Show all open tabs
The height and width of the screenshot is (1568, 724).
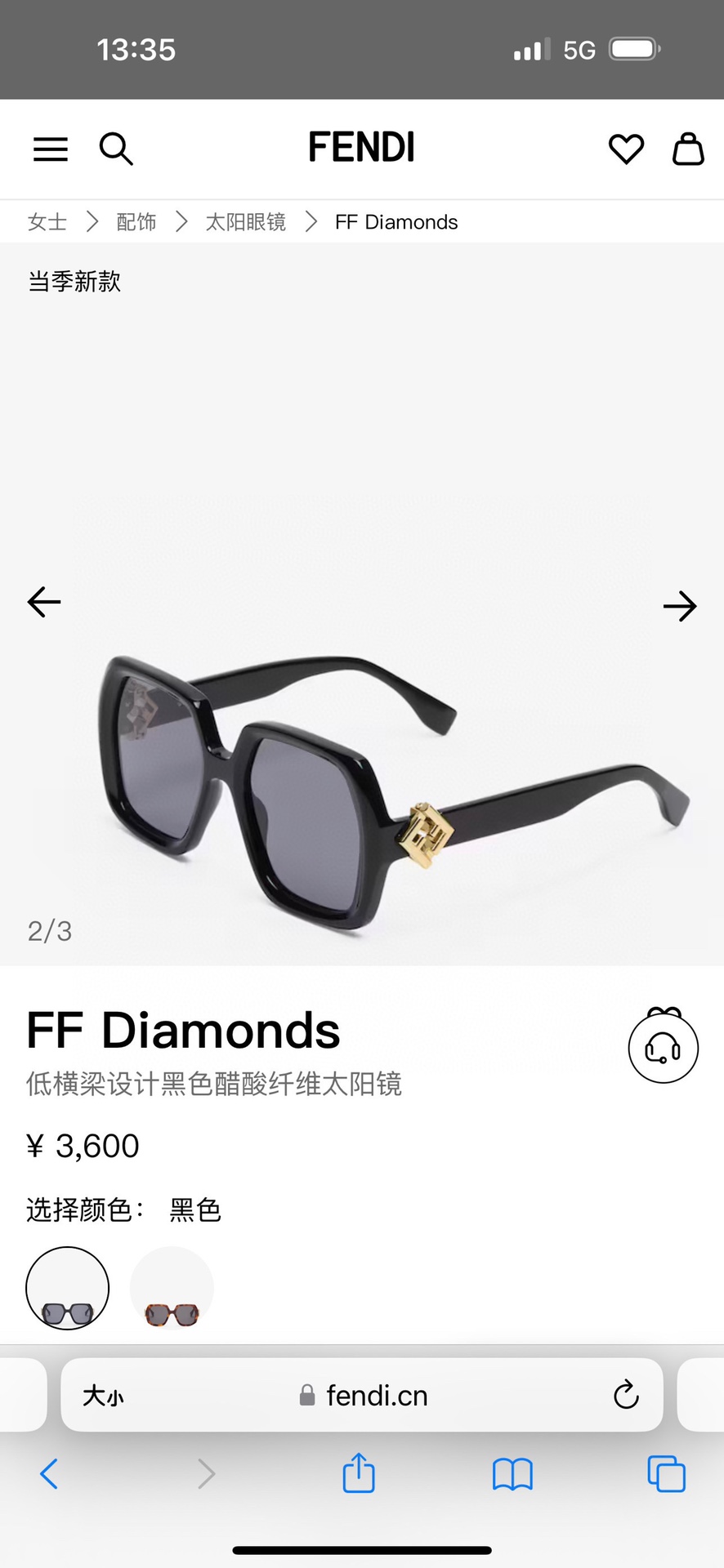pos(666,1474)
